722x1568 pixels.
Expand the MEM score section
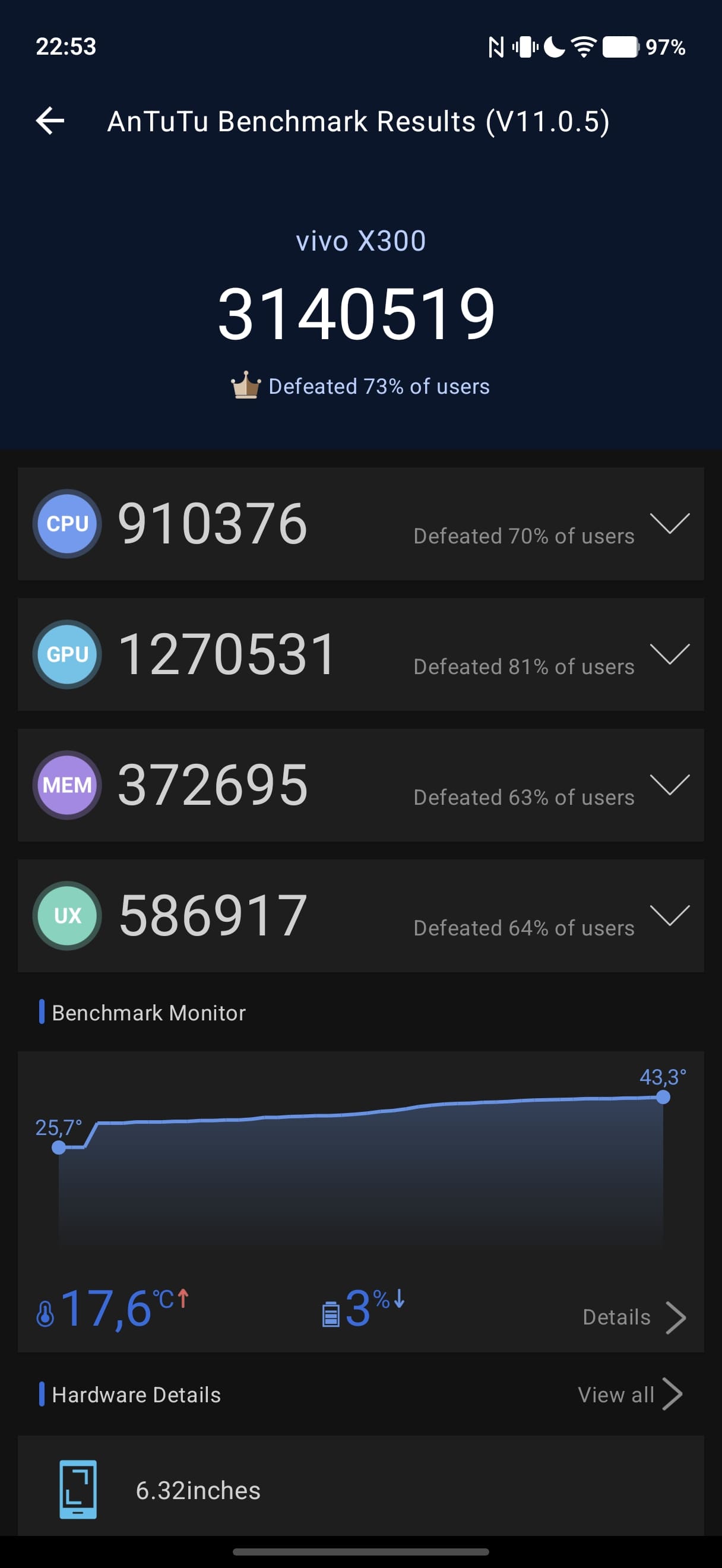pyautogui.click(x=669, y=785)
